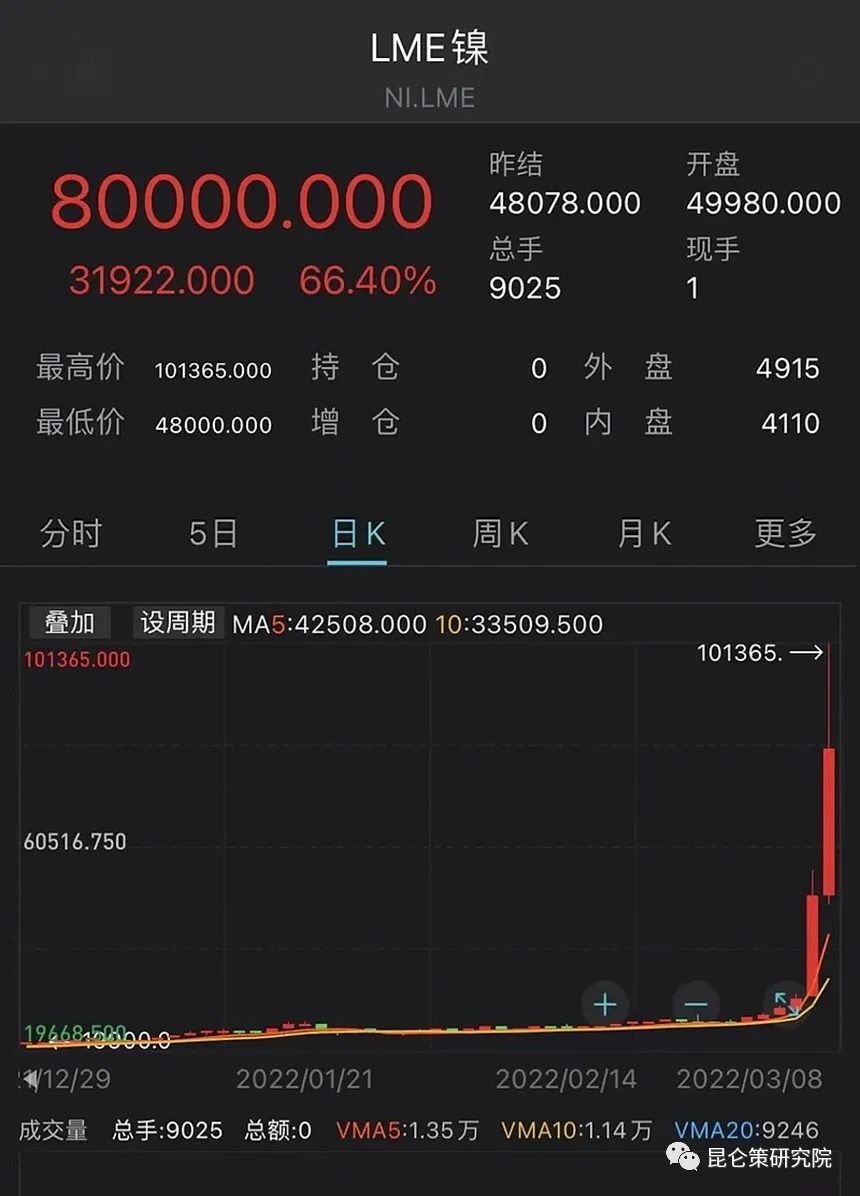Viewport: 860px width, 1196px height.
Task: Switch to the 5日 chart tab
Action: tap(214, 533)
